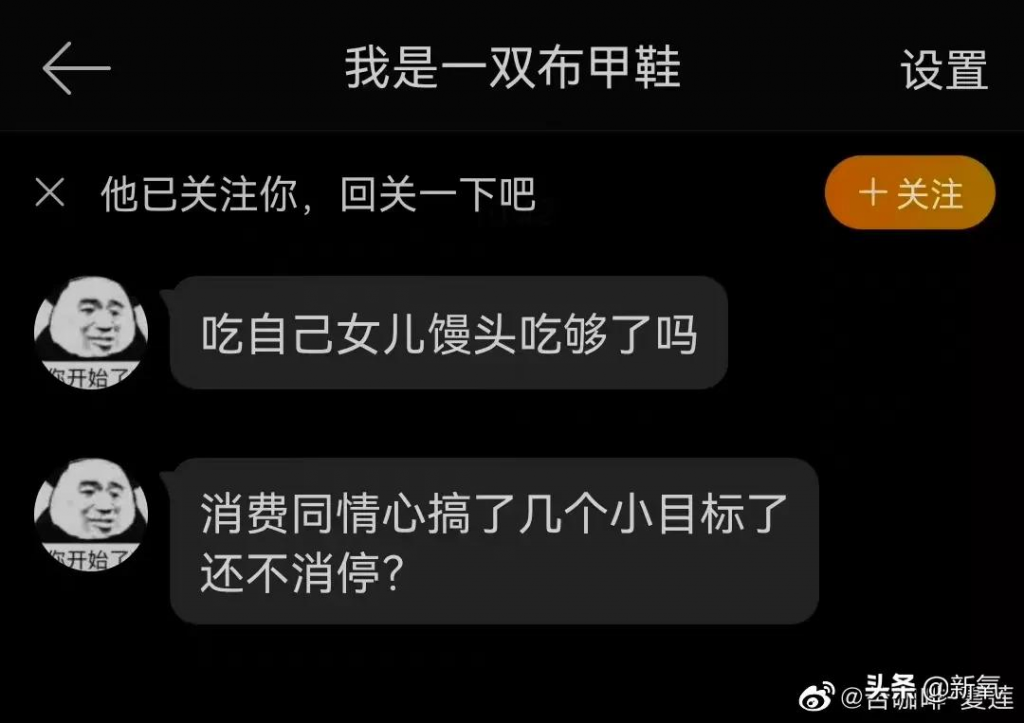This screenshot has width=1024, height=723.
Task: Open sender's avatar beside the 馒头 message
Action: click(91, 332)
